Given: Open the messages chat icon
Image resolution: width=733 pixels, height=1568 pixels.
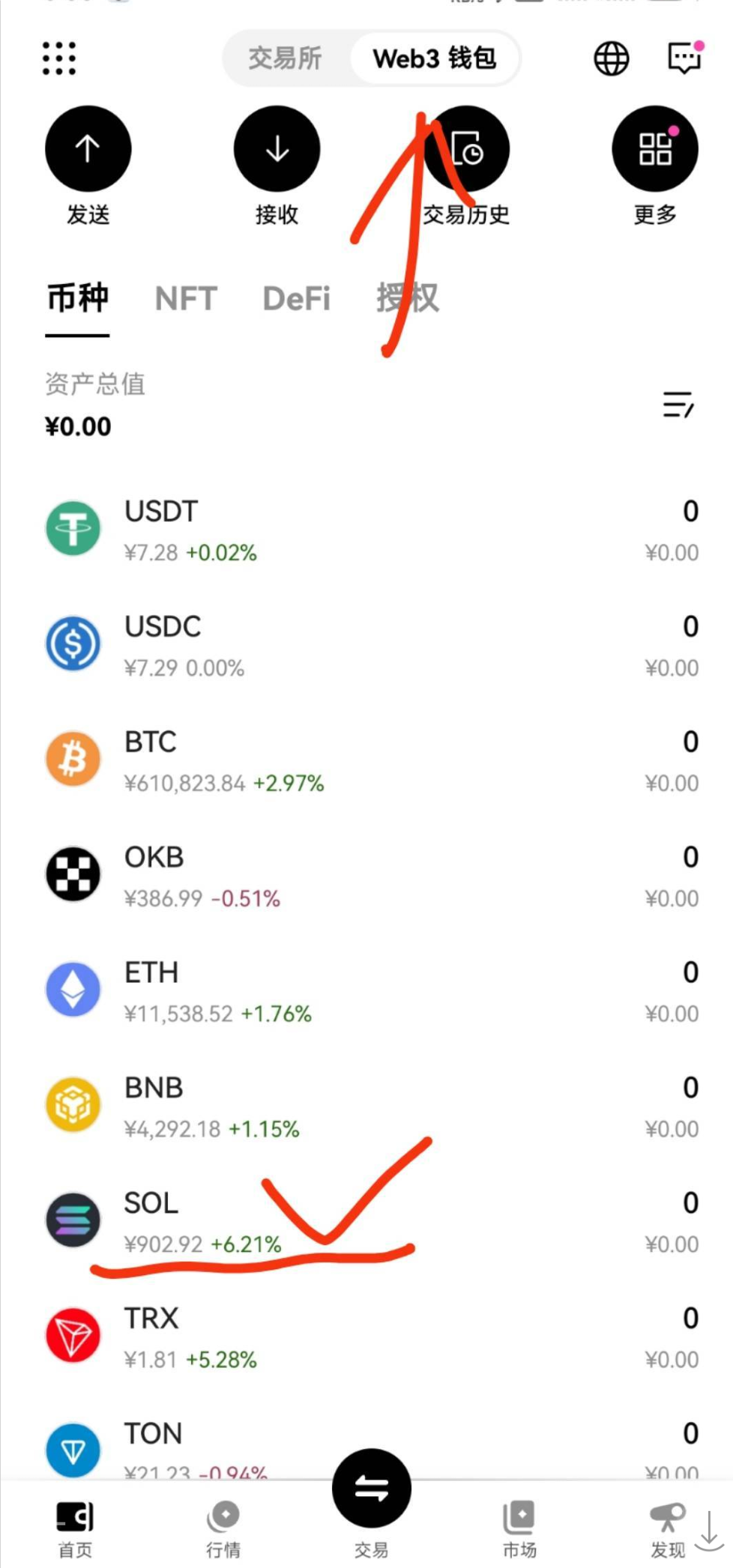Looking at the screenshot, I should pos(684,58).
